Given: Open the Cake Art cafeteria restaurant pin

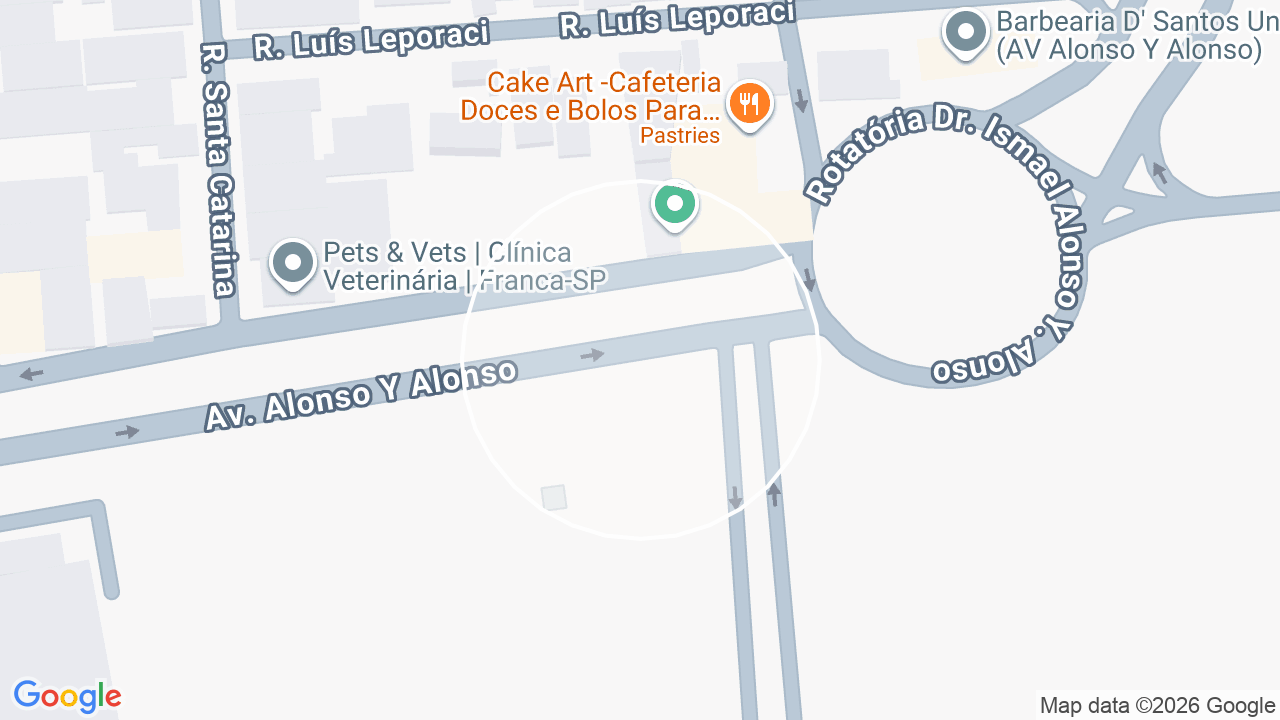Looking at the screenshot, I should tap(748, 105).
